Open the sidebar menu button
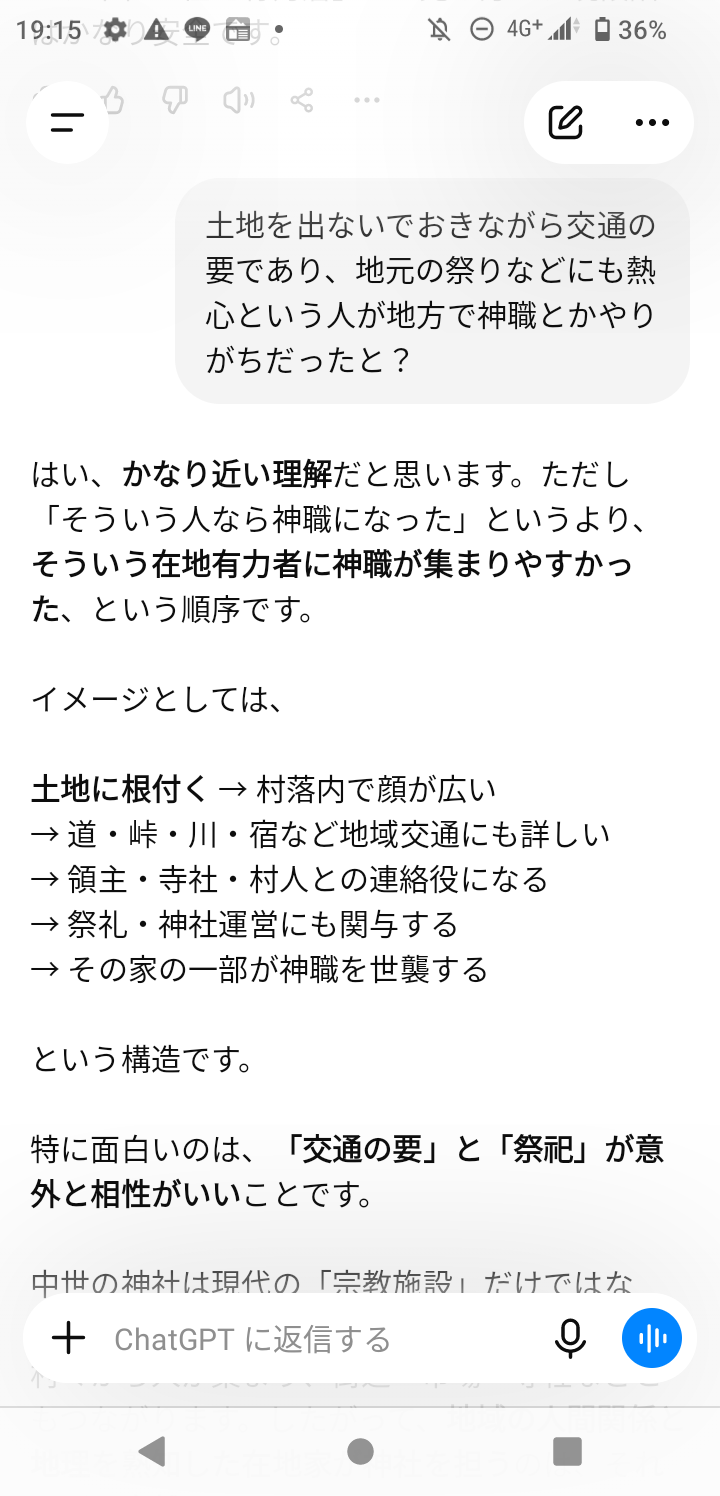The image size is (720, 1496). point(67,122)
